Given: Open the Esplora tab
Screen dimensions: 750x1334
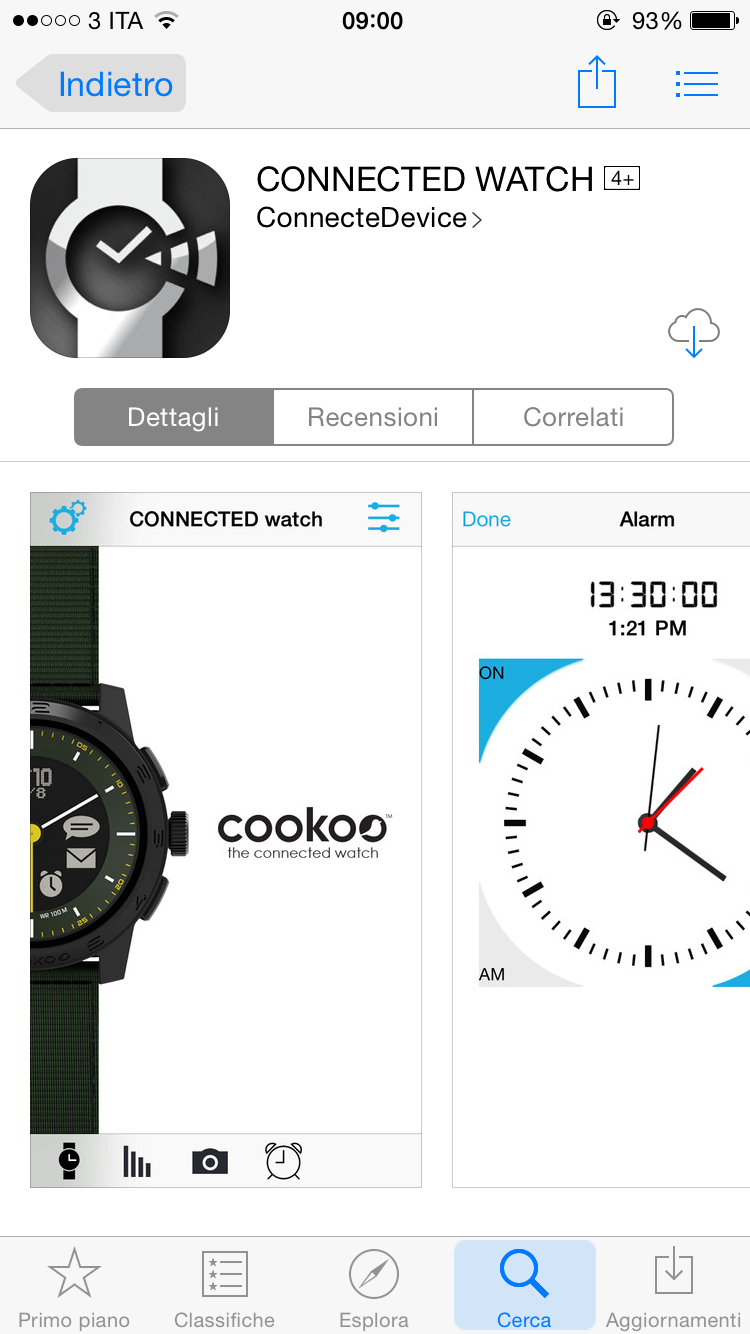Looking at the screenshot, I should (x=374, y=1288).
